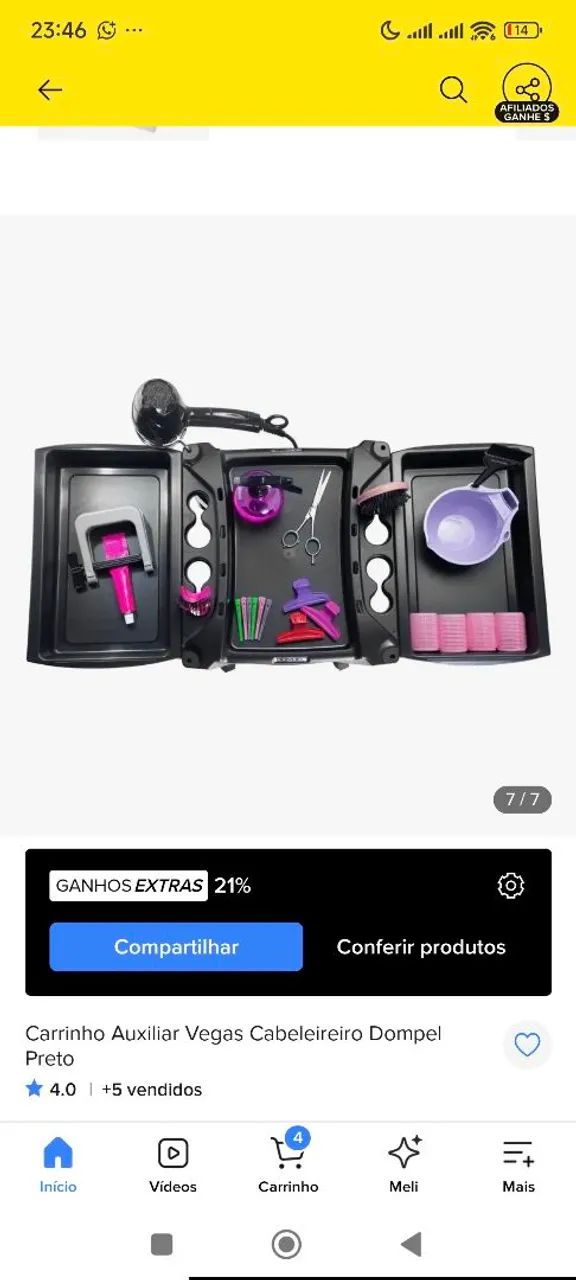Image resolution: width=576 pixels, height=1280 pixels.
Task: Tap the system back triangle
Action: 411,1244
